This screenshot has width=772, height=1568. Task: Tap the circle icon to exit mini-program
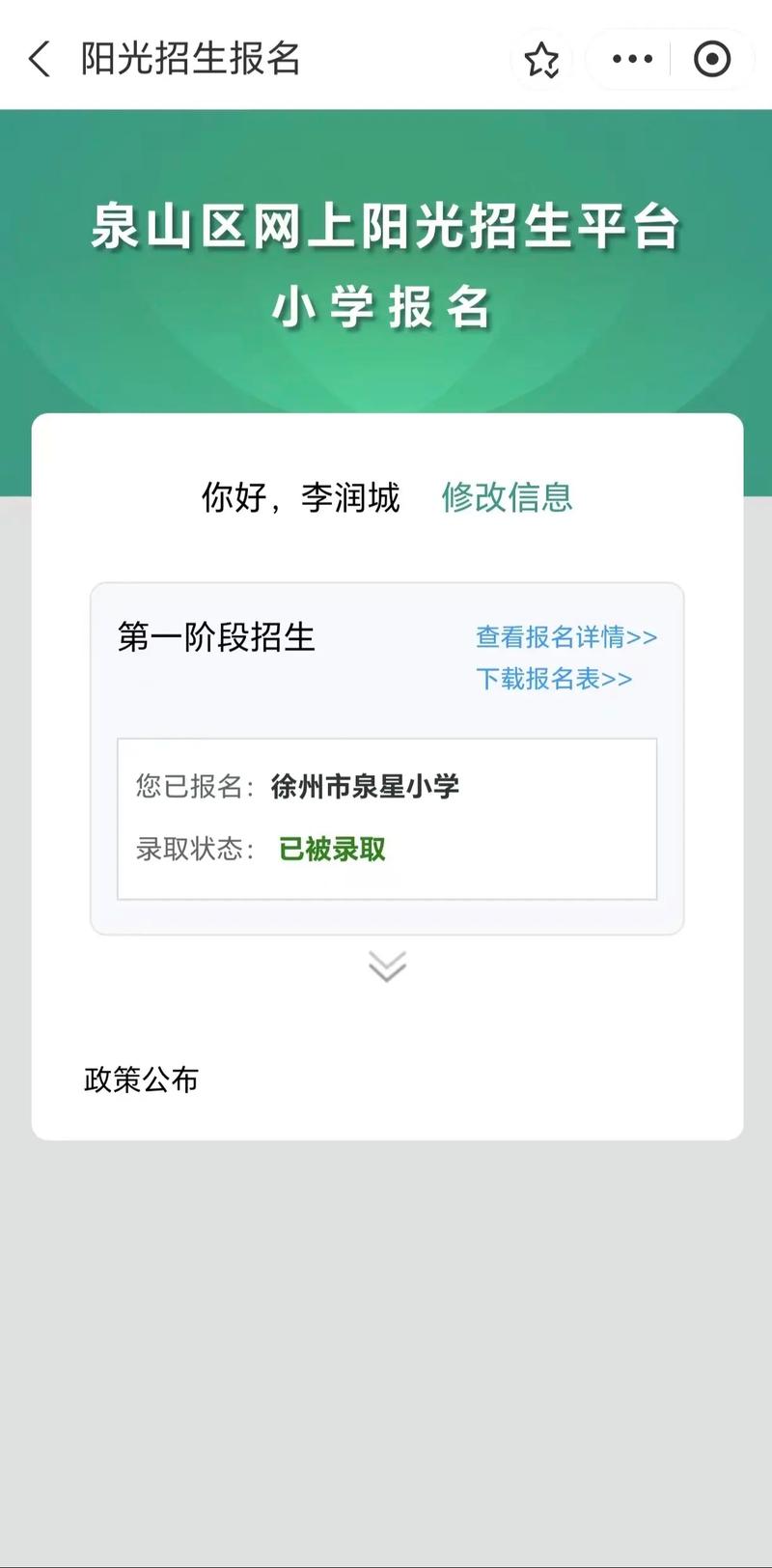click(711, 59)
